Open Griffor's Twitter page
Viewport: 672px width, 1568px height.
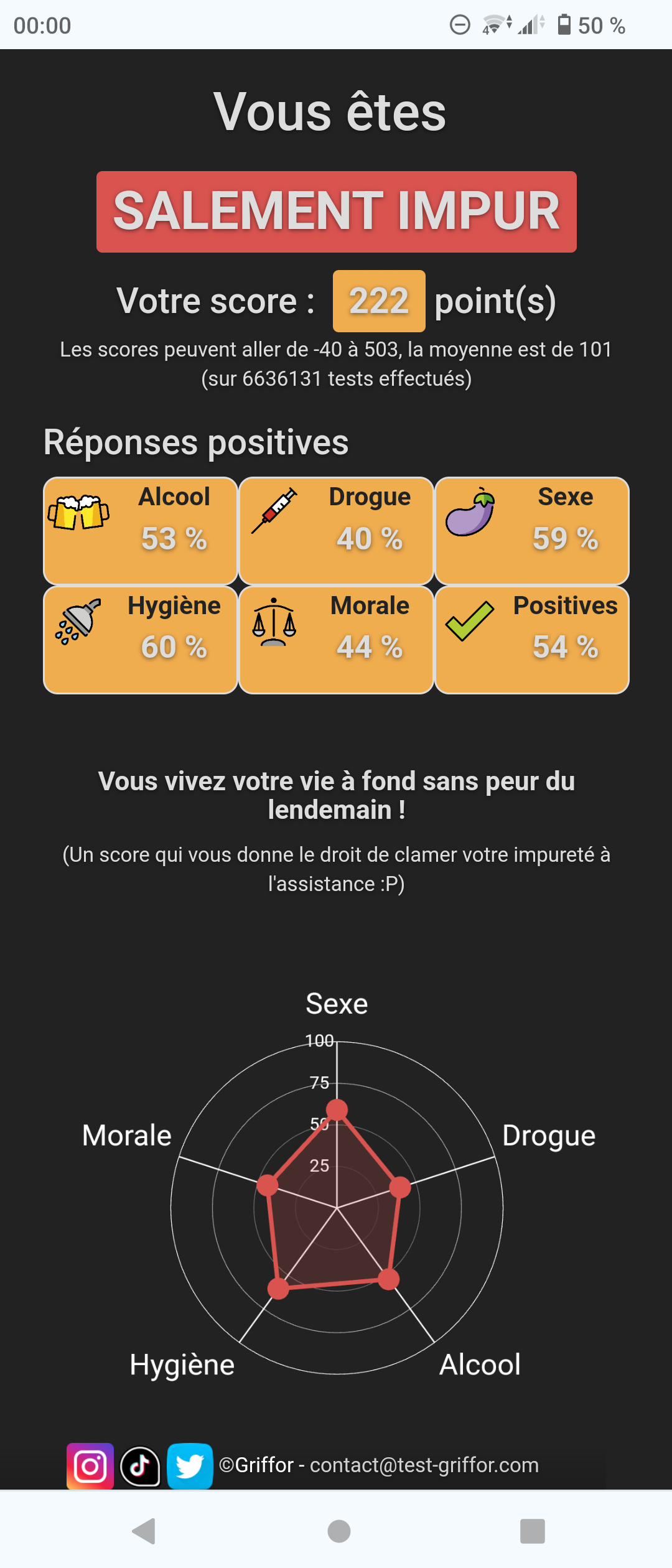click(x=190, y=1466)
